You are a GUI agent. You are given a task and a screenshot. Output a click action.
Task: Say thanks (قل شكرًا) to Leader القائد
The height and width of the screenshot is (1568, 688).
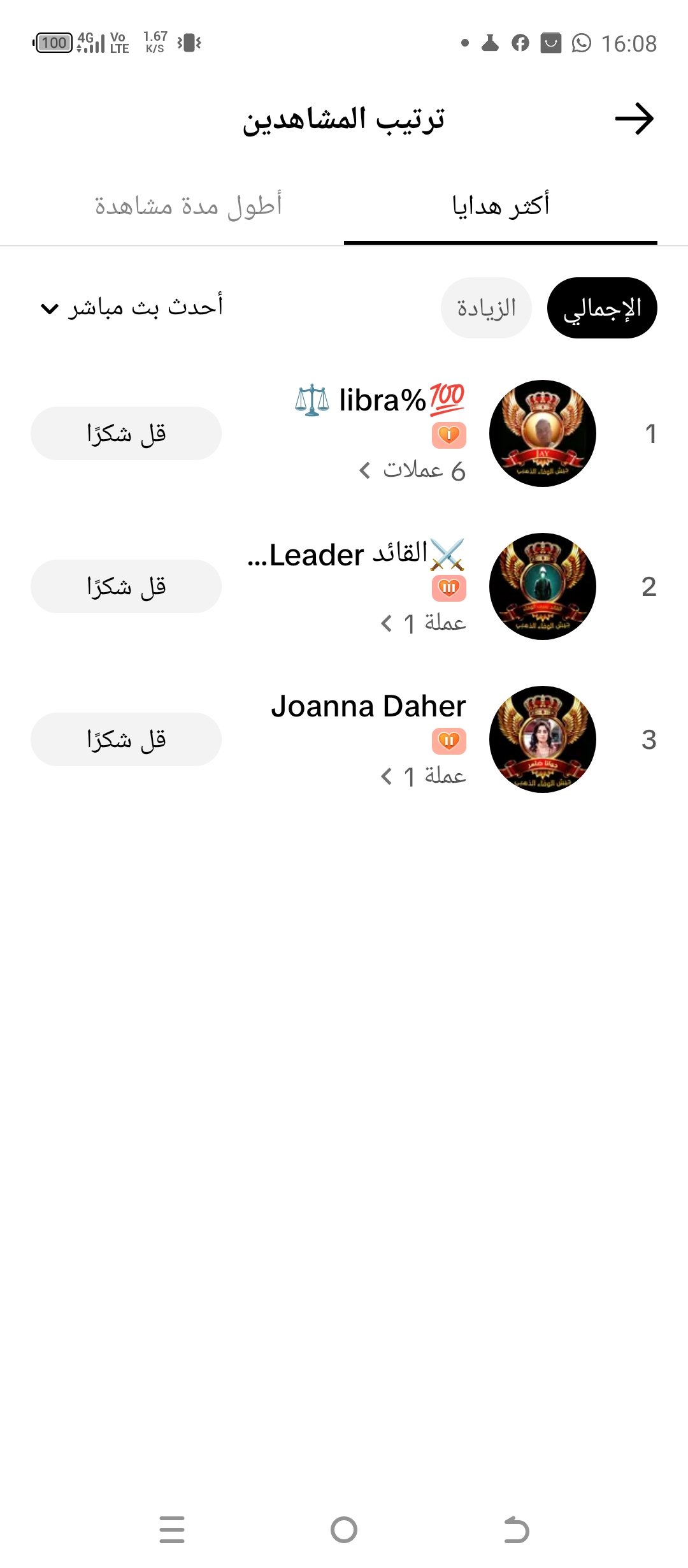[126, 586]
